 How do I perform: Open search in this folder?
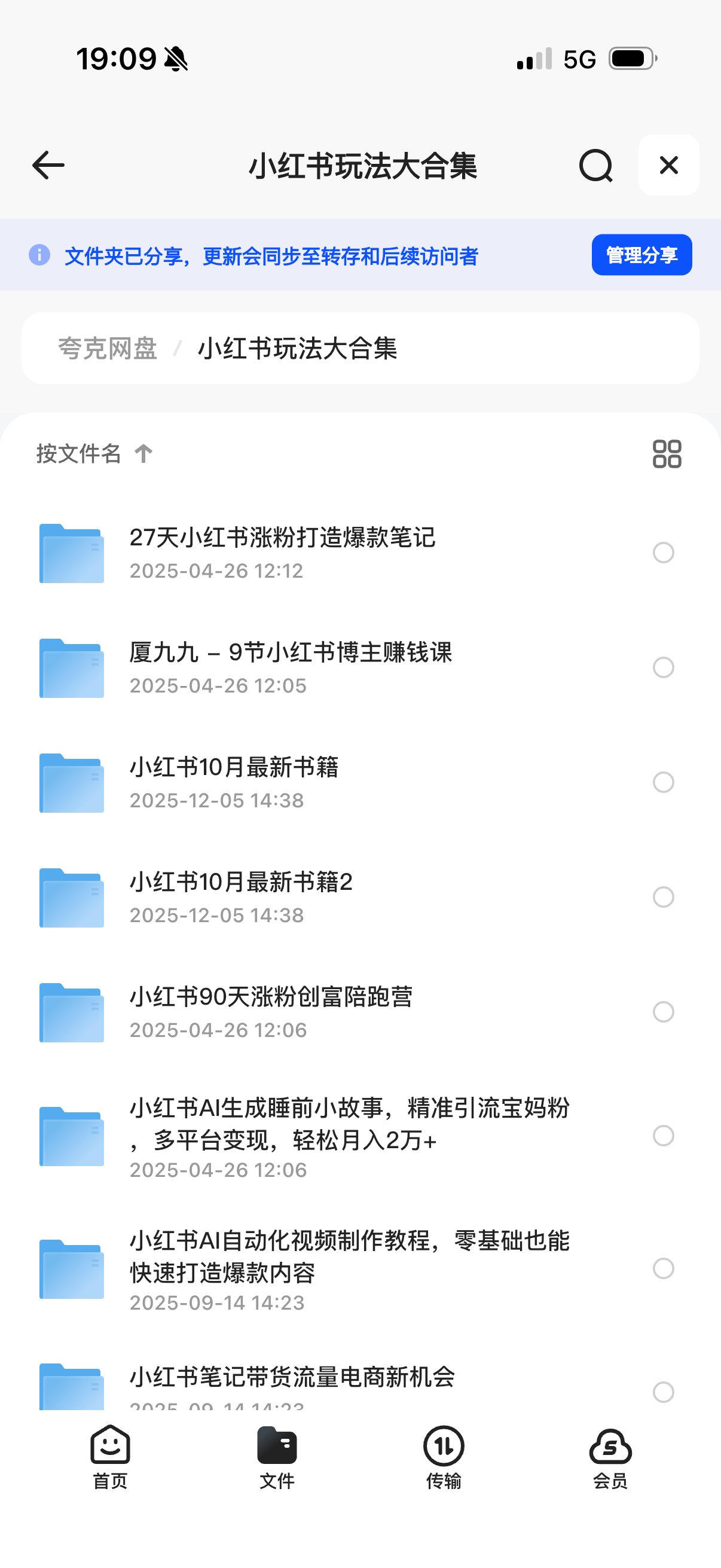tap(595, 166)
